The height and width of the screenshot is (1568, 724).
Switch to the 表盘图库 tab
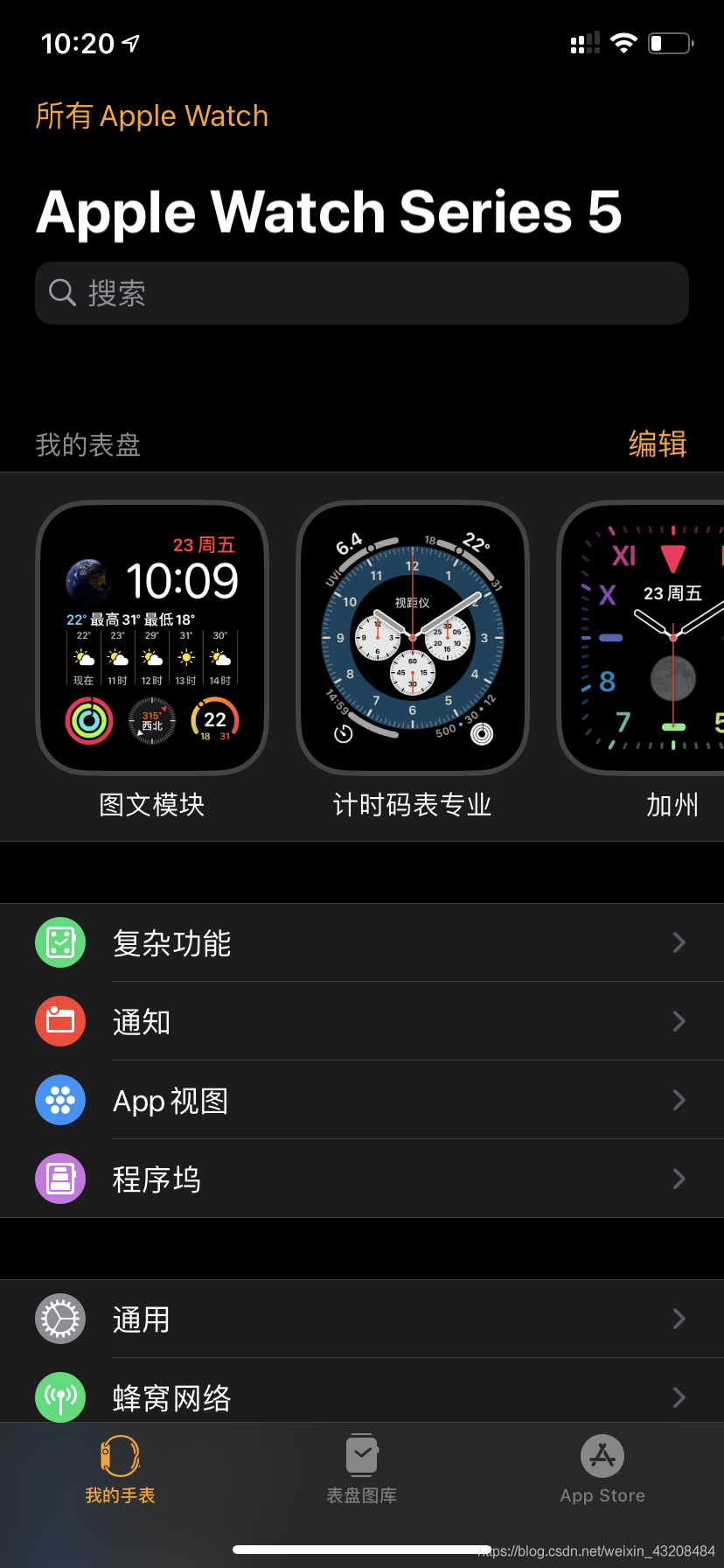pyautogui.click(x=361, y=1470)
